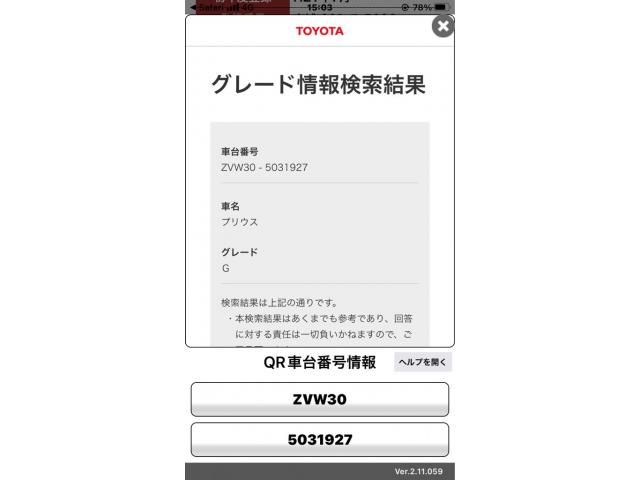Open help with ヘルプを開く button
The height and width of the screenshot is (480, 640).
[422, 362]
